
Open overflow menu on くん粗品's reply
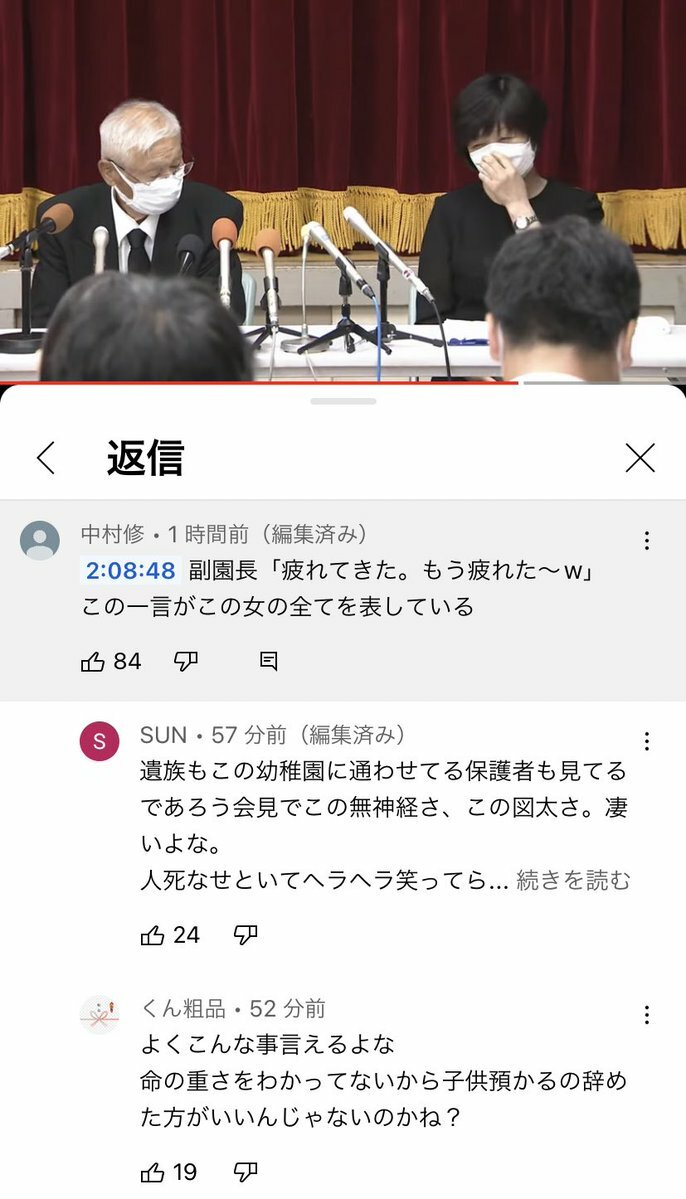(647, 1015)
